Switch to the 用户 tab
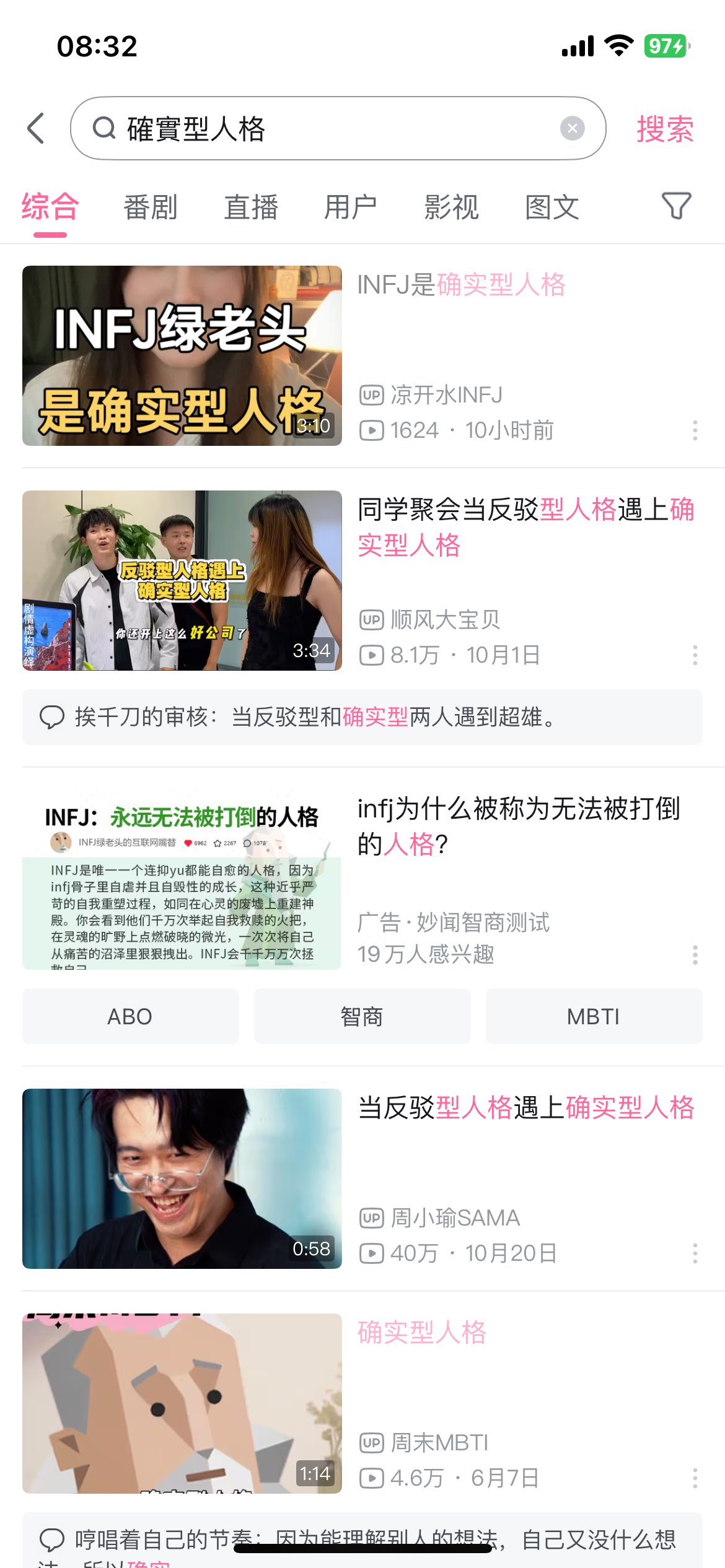Image resolution: width=725 pixels, height=1568 pixels. click(351, 207)
